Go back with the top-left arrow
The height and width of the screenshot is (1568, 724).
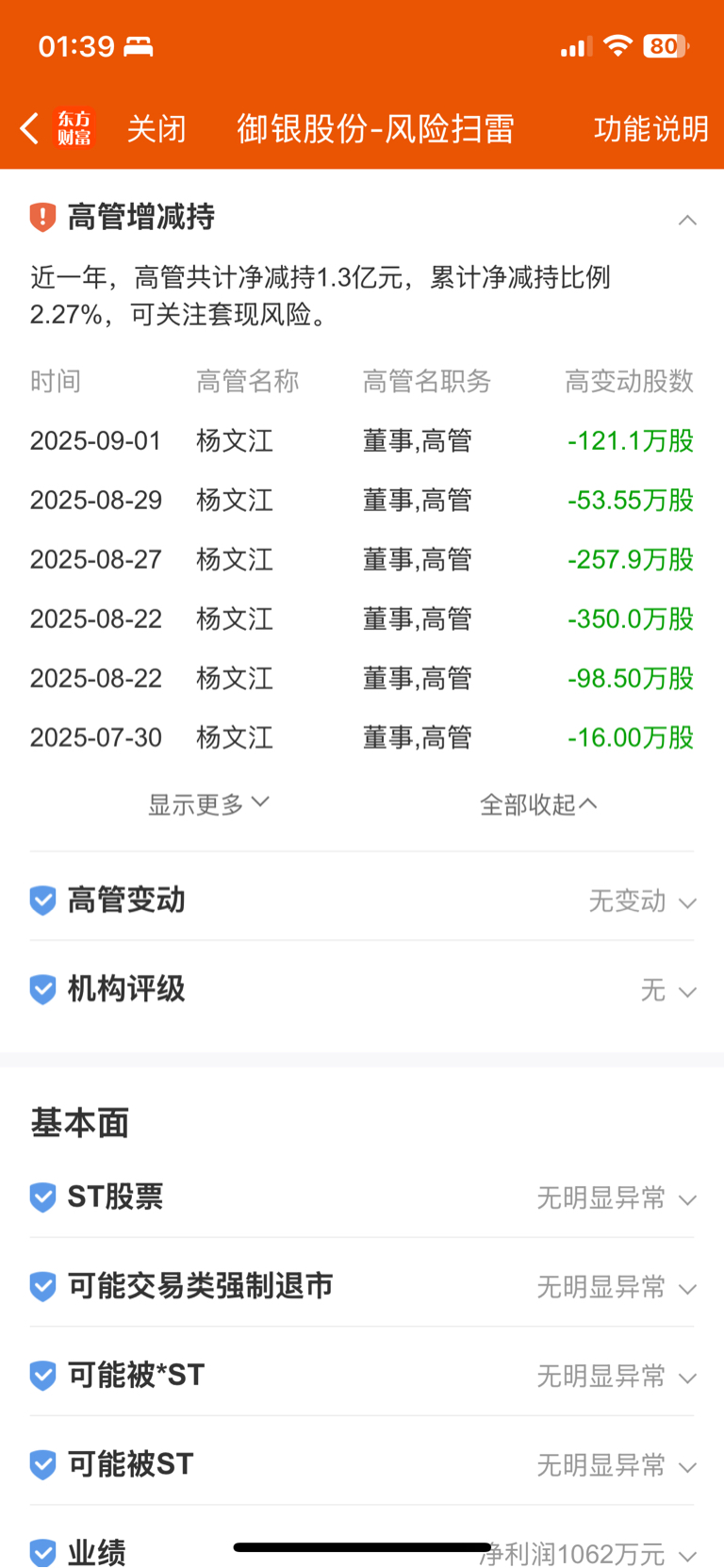[29, 128]
